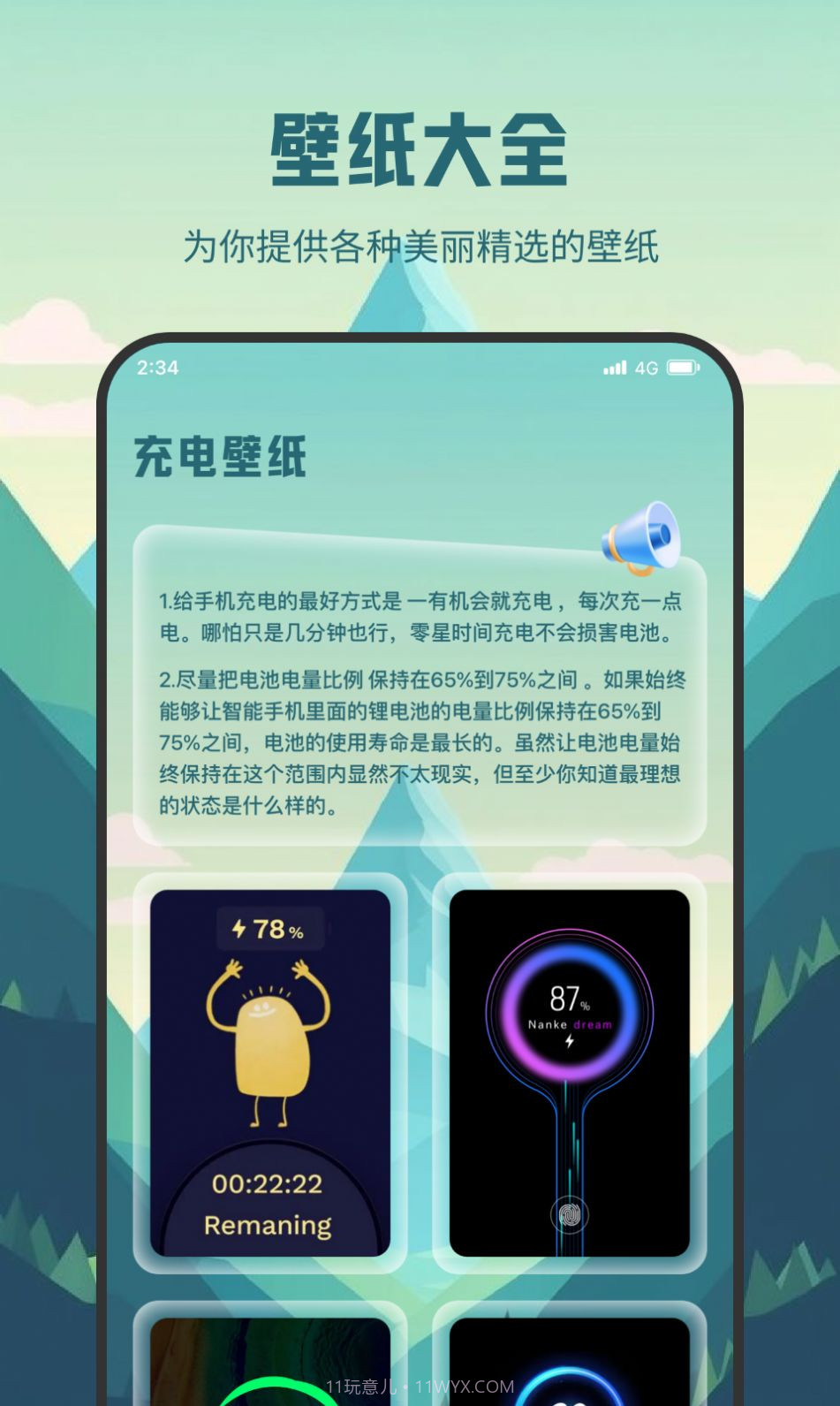Click the battery indicator in the status bar
The height and width of the screenshot is (1406, 840).
pyautogui.click(x=681, y=367)
